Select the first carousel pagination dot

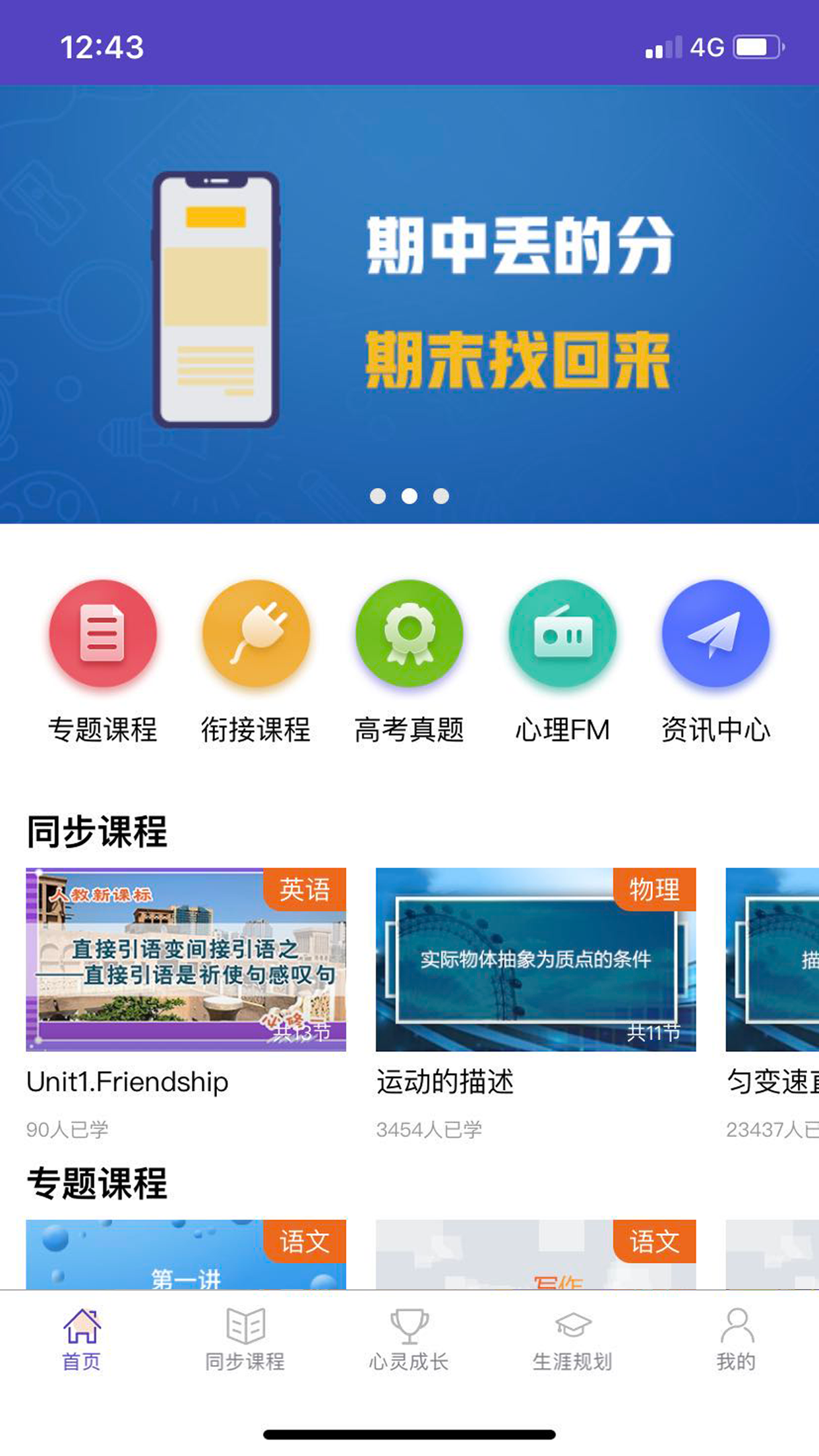[379, 497]
